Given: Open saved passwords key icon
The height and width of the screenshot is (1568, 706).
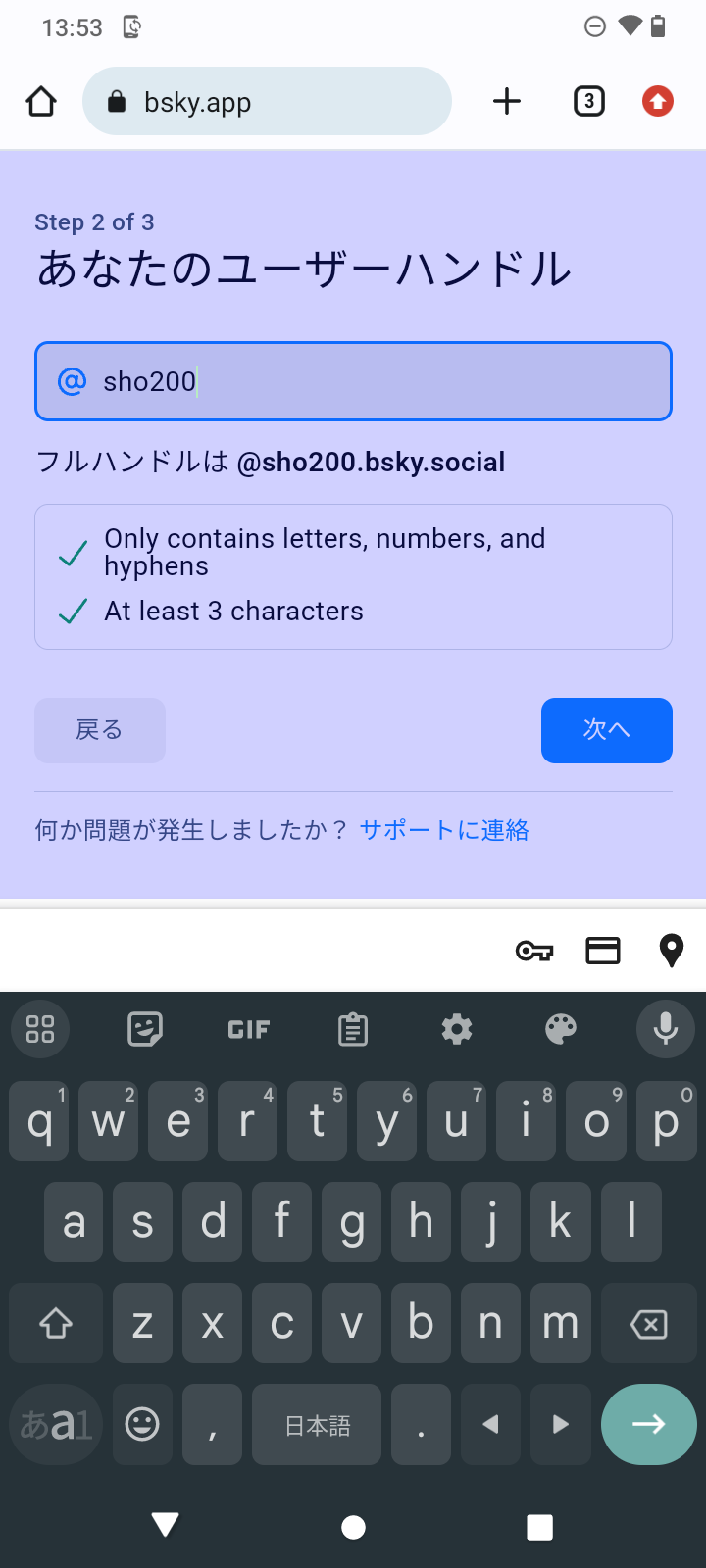Looking at the screenshot, I should 534,951.
